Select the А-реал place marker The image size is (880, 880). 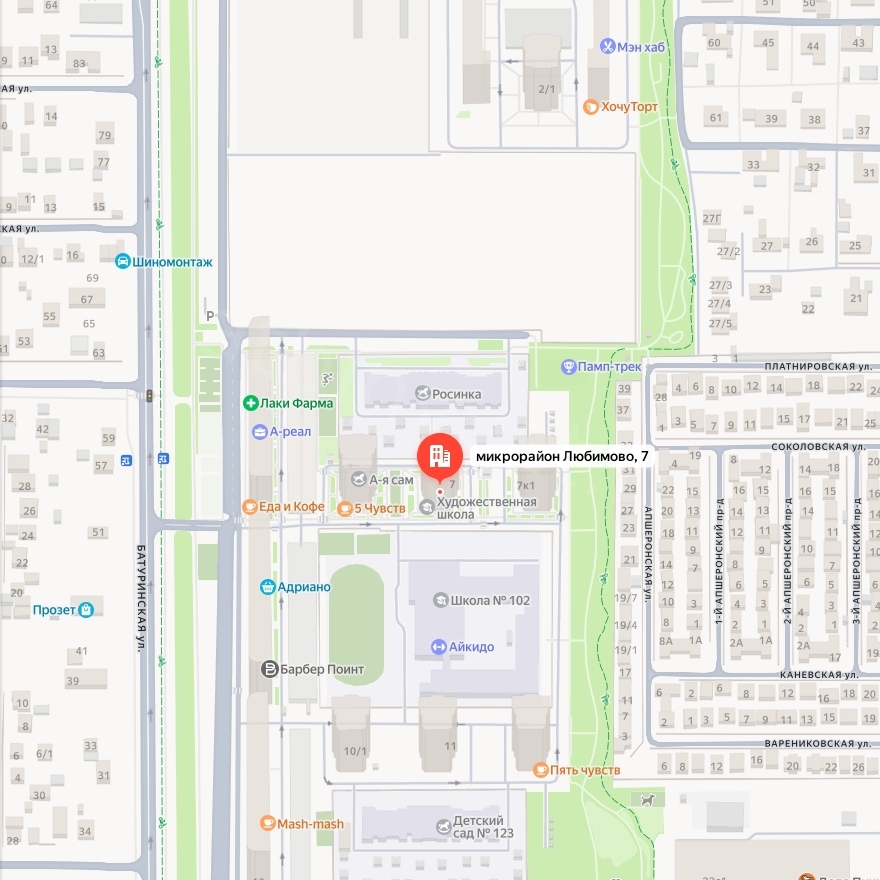coord(258,432)
